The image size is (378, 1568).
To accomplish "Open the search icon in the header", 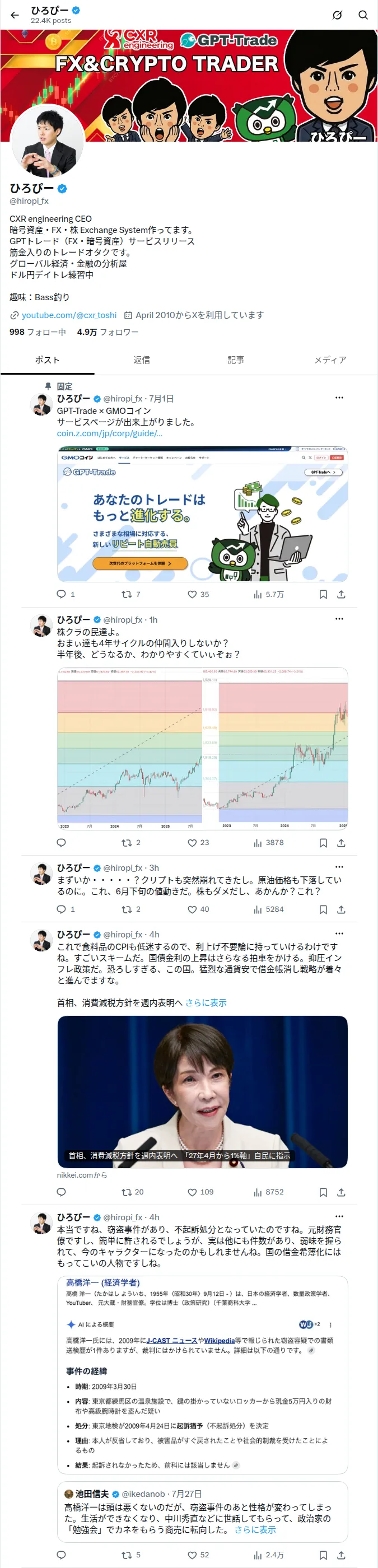I will pyautogui.click(x=363, y=15).
